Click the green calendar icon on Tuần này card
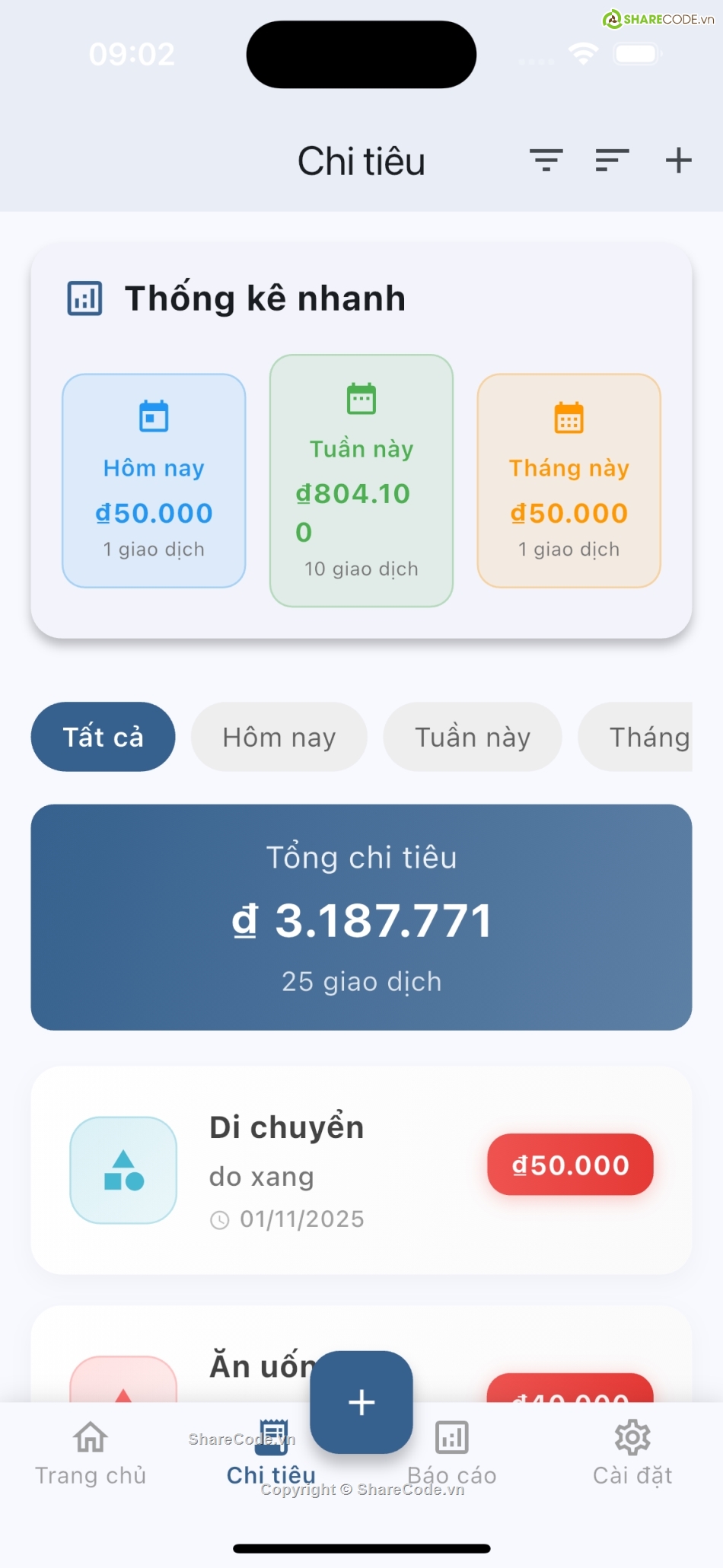The height and width of the screenshot is (1568, 723). click(361, 397)
